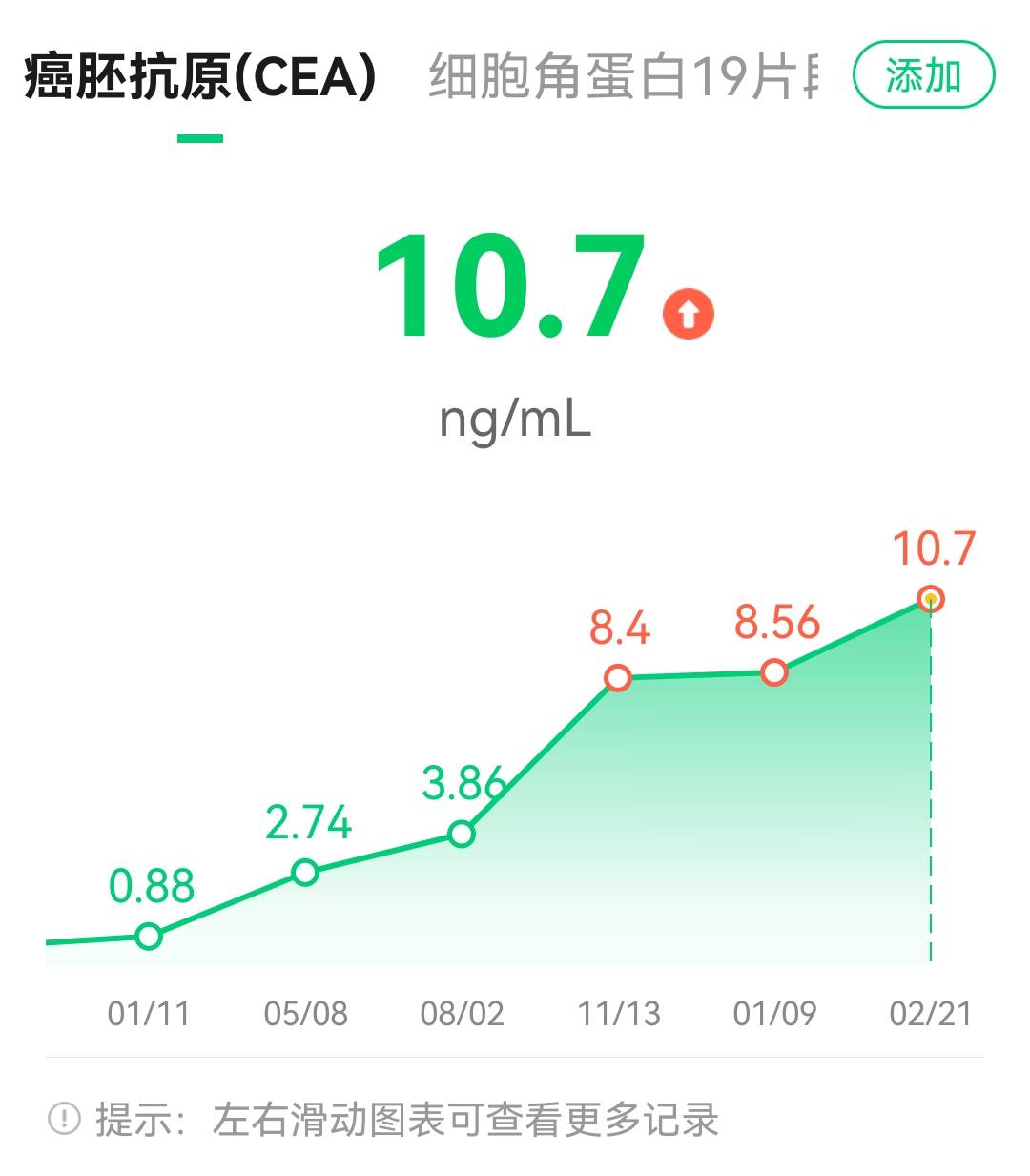Click the 0.88 data point on the chart

pos(149,936)
